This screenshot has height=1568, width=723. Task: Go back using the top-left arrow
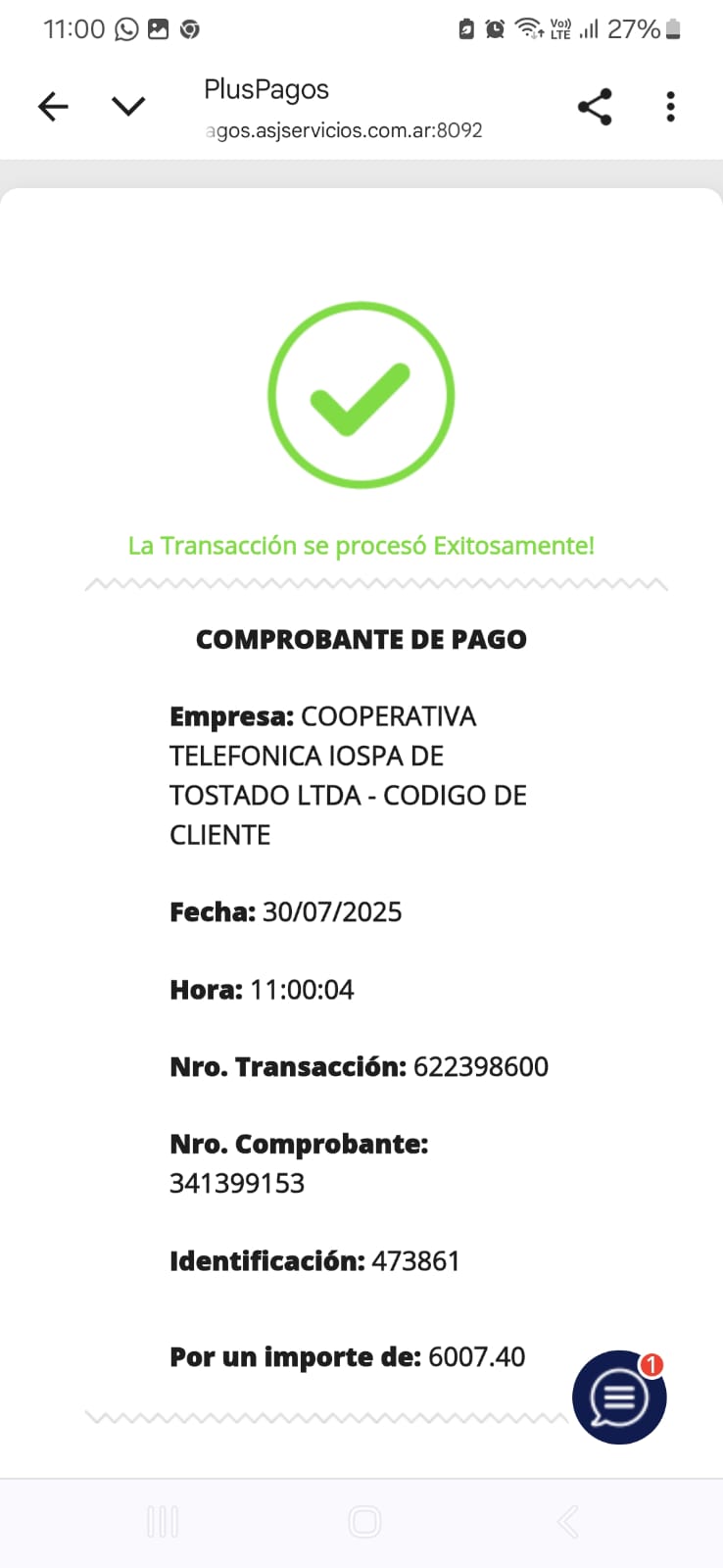pos(53,107)
